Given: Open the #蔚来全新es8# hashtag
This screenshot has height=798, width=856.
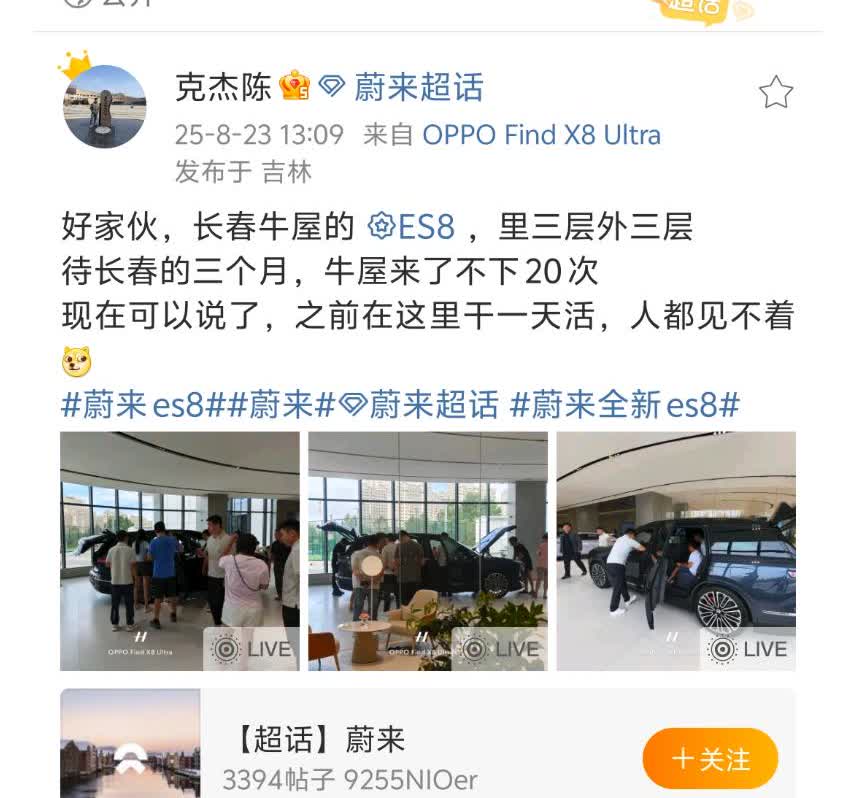Looking at the screenshot, I should 624,405.
